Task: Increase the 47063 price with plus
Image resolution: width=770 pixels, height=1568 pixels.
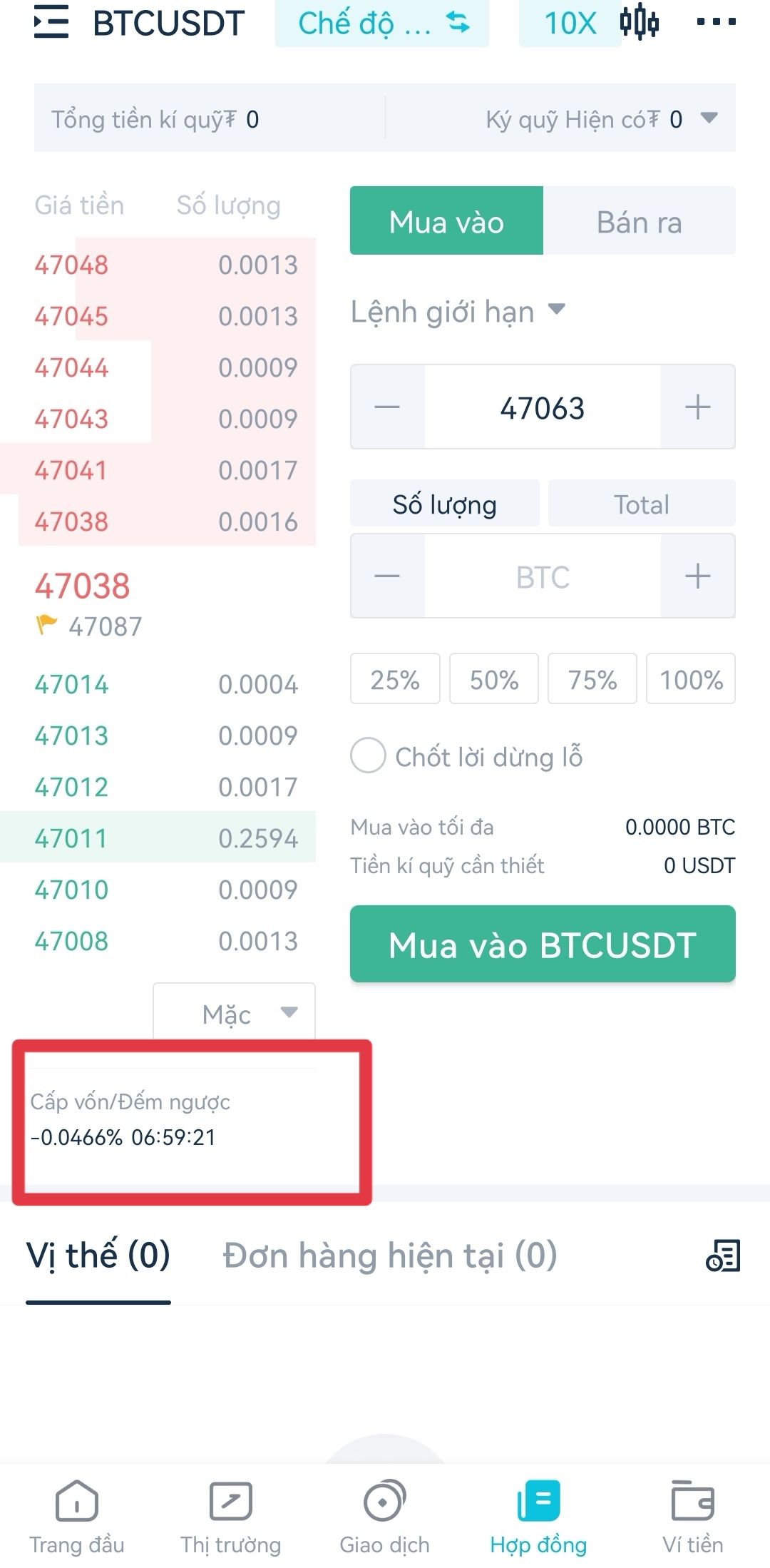Action: point(698,407)
